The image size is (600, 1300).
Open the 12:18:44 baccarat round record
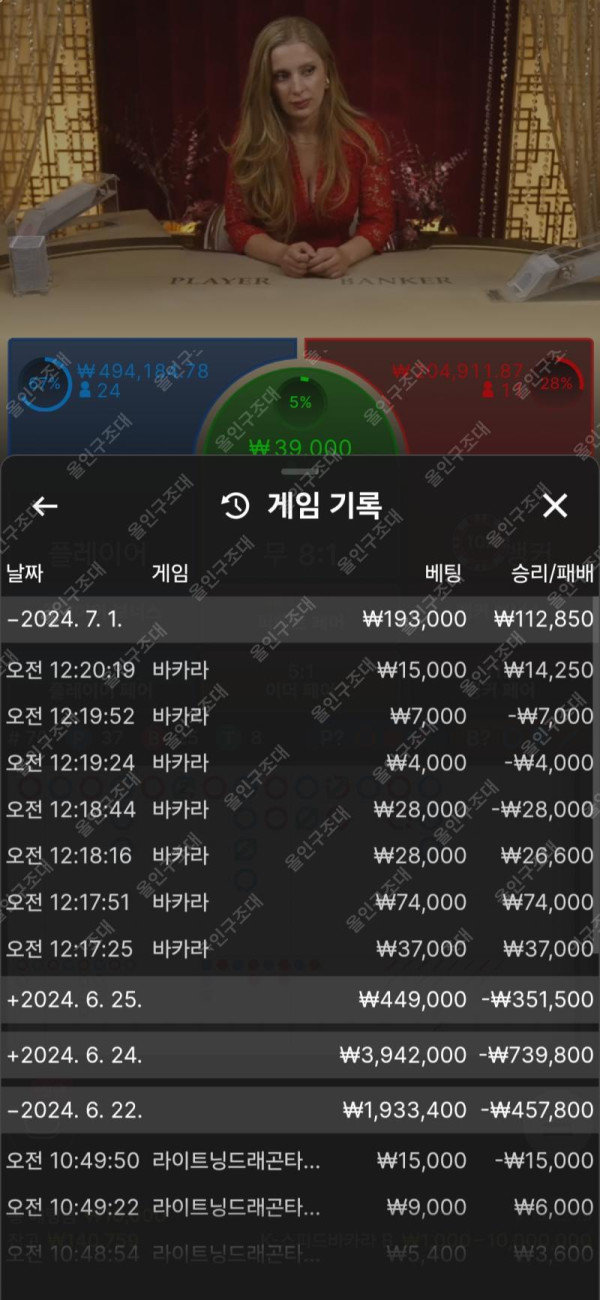pos(300,809)
